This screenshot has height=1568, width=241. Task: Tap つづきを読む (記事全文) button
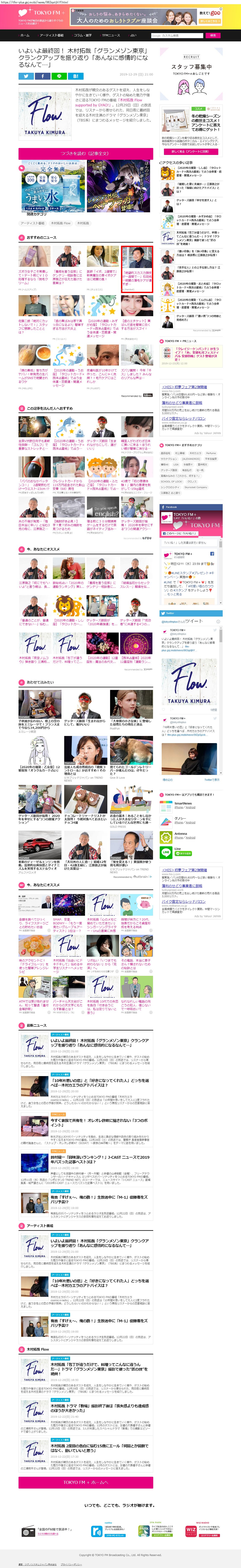tap(85, 153)
